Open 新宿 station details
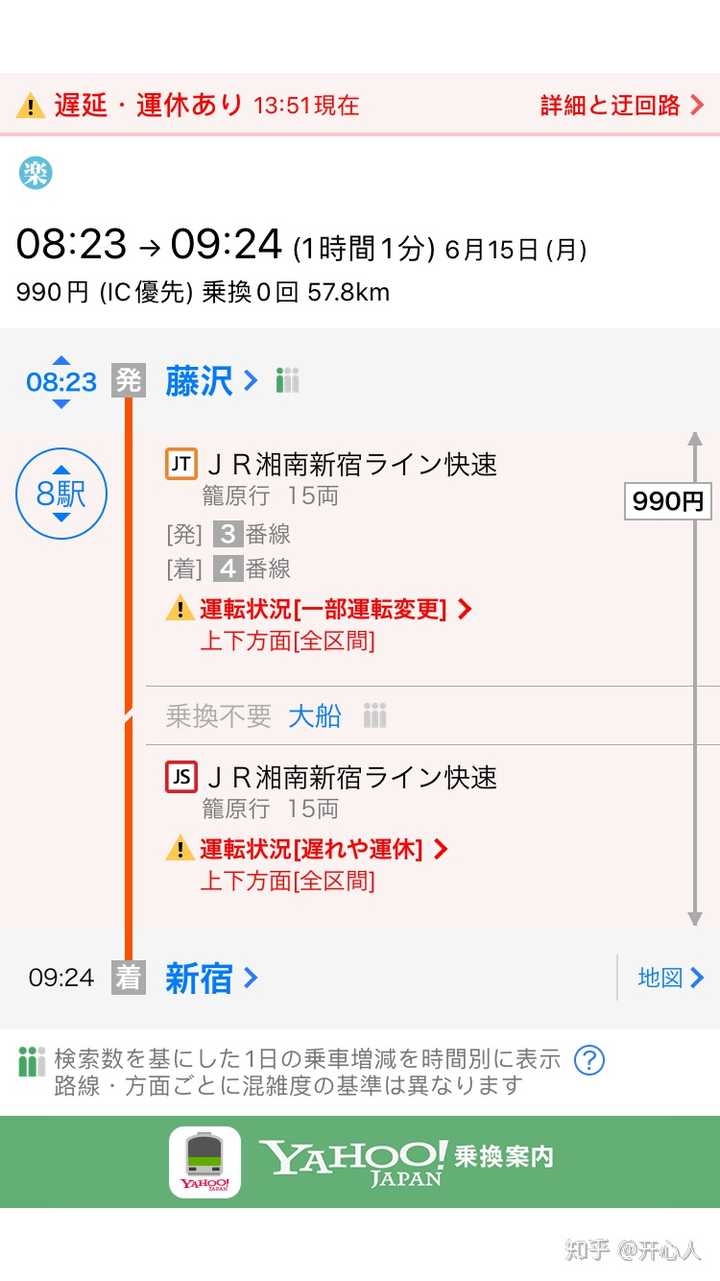The height and width of the screenshot is (1281, 720). tap(211, 978)
